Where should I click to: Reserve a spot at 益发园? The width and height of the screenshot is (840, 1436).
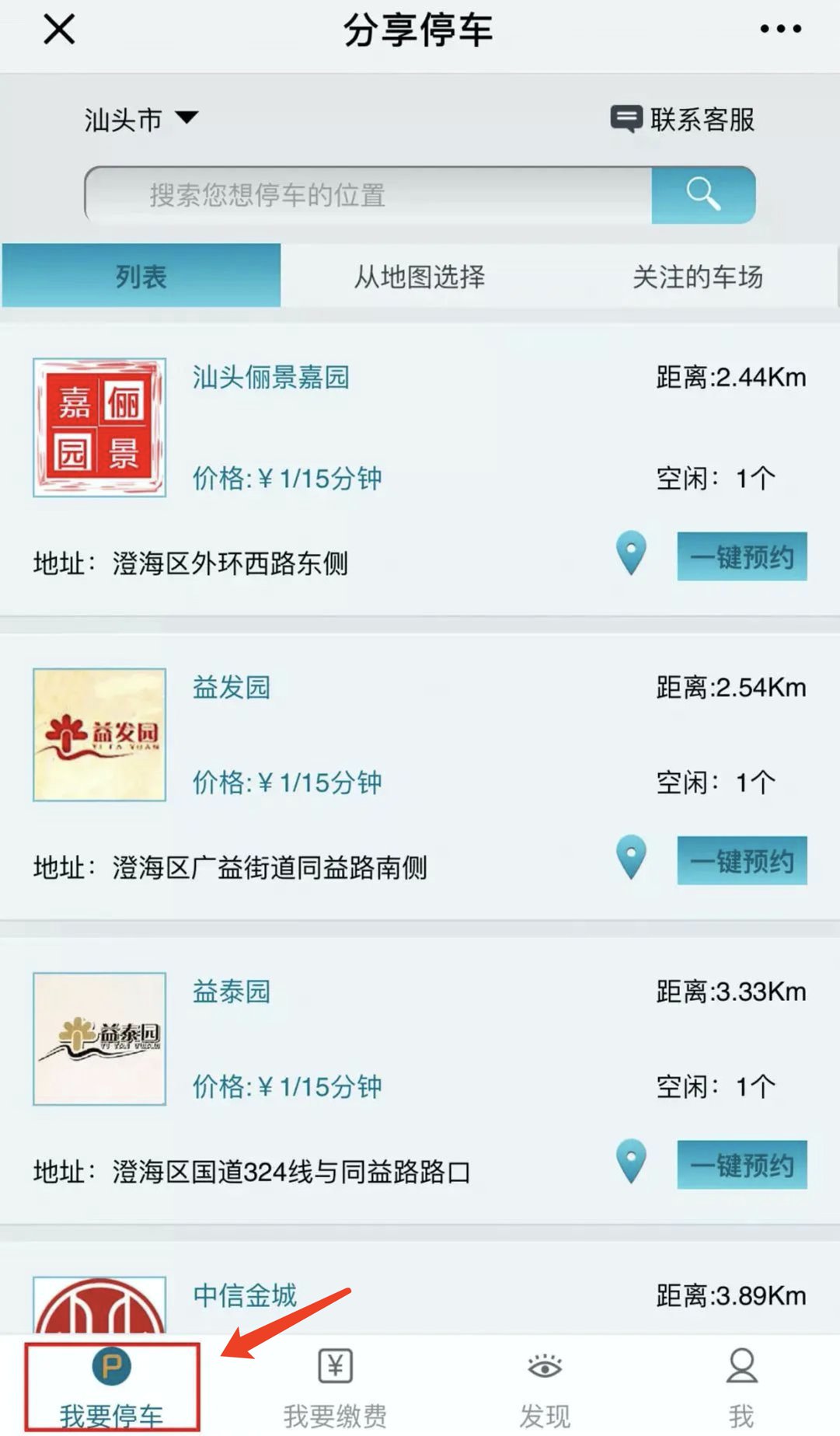click(742, 861)
